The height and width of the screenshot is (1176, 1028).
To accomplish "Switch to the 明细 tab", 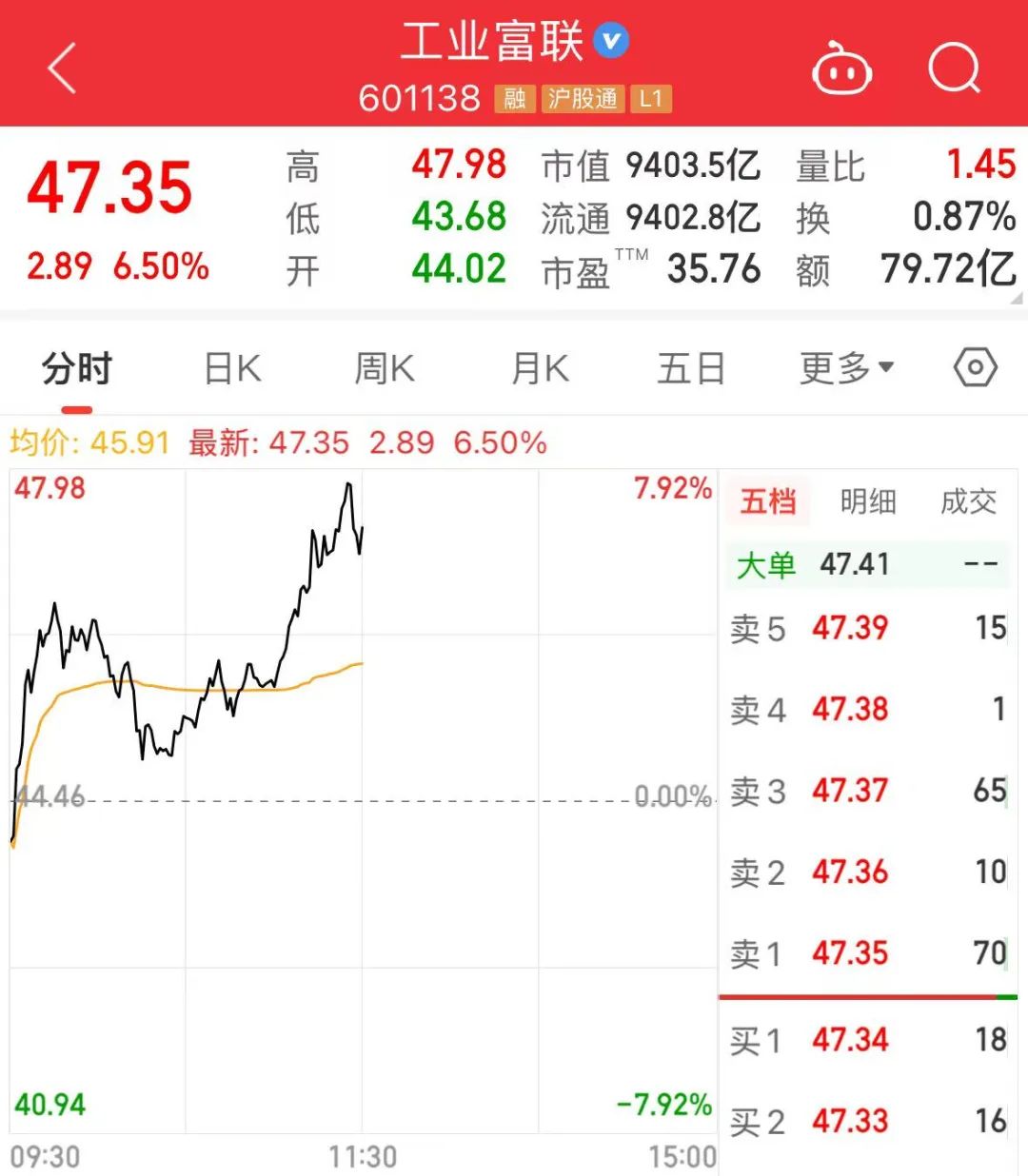I will coord(868,501).
